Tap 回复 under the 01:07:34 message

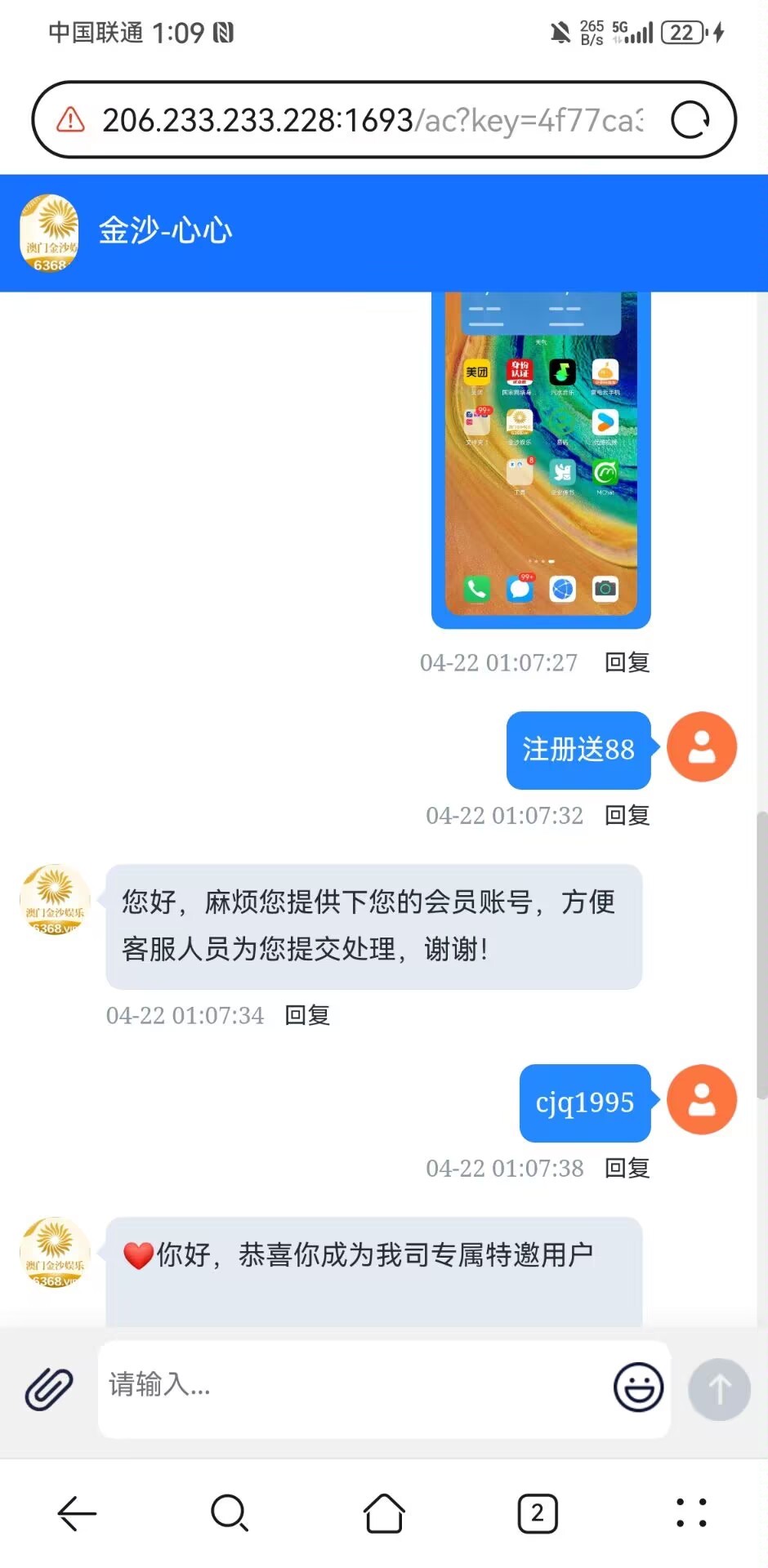tap(307, 1015)
